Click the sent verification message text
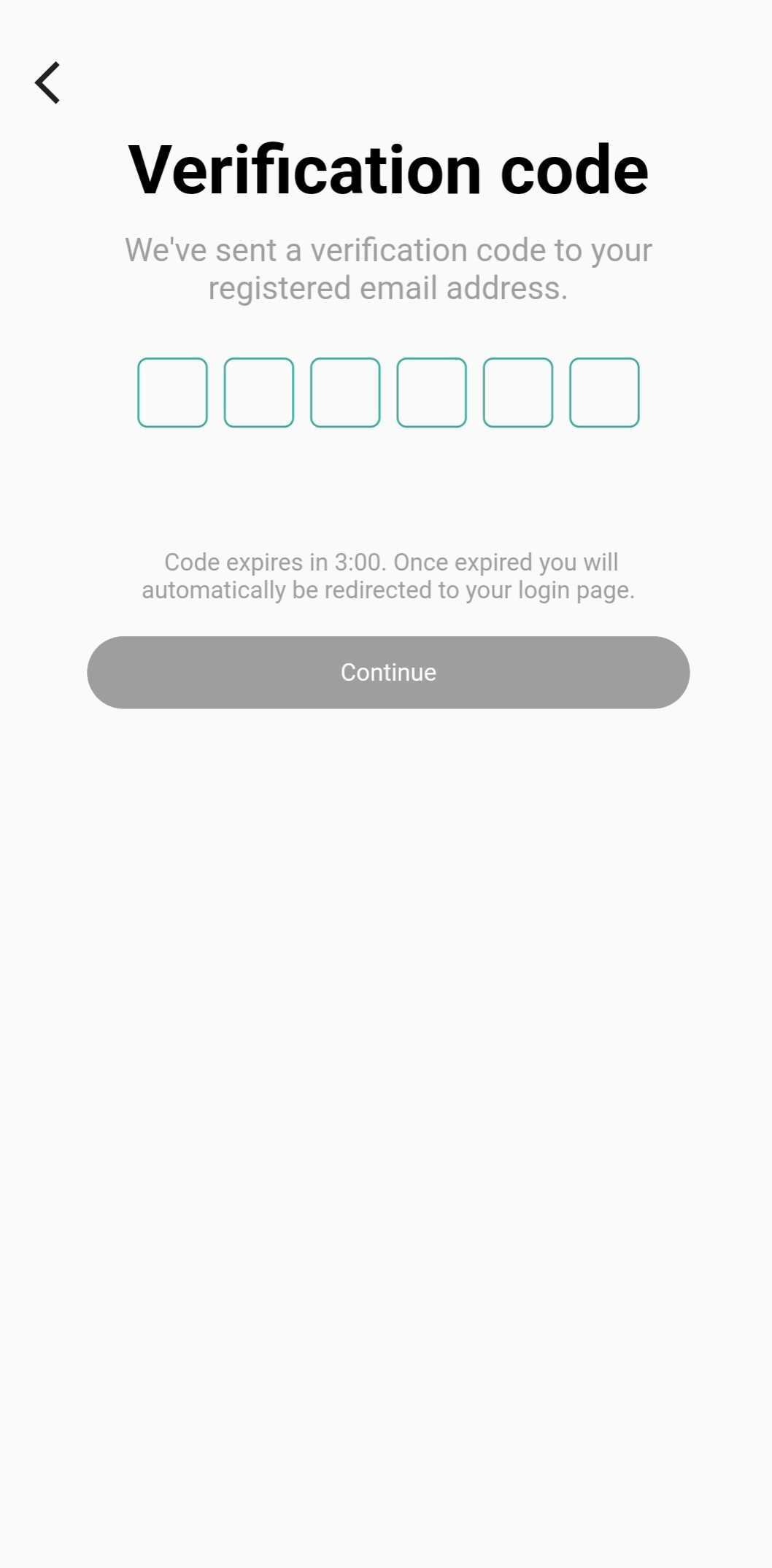The width and height of the screenshot is (772, 1568). 388,269
